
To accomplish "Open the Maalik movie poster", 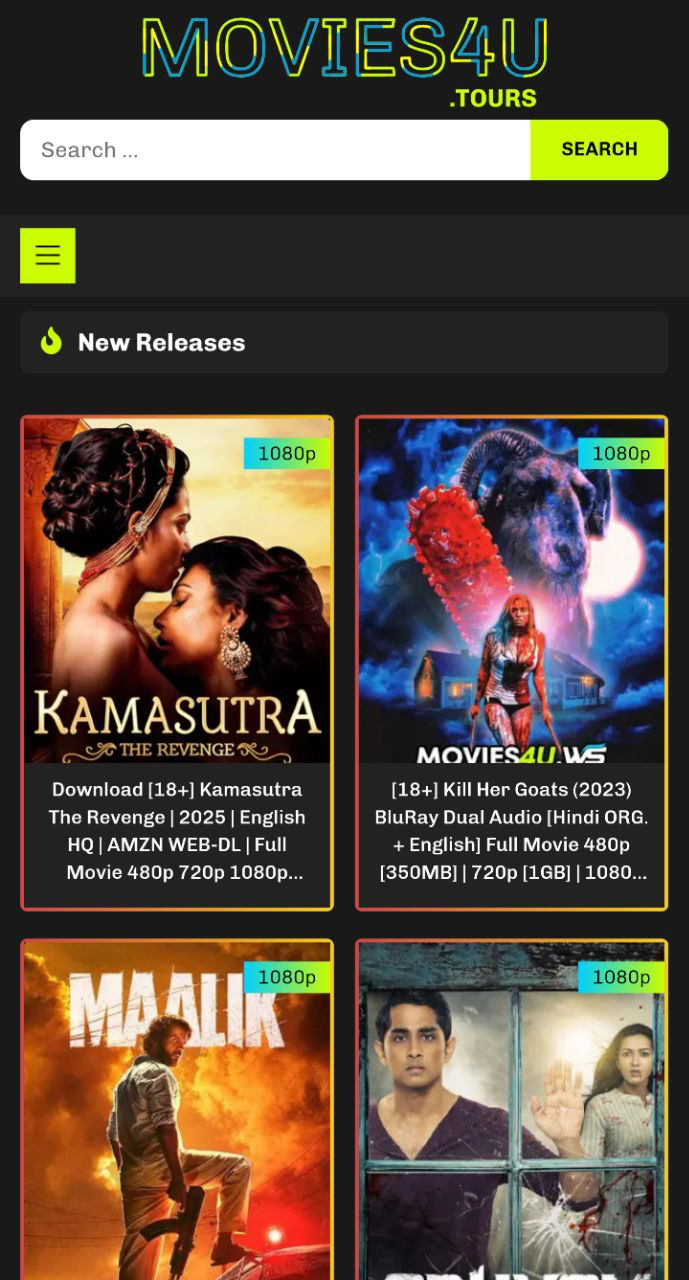I will point(177,1110).
